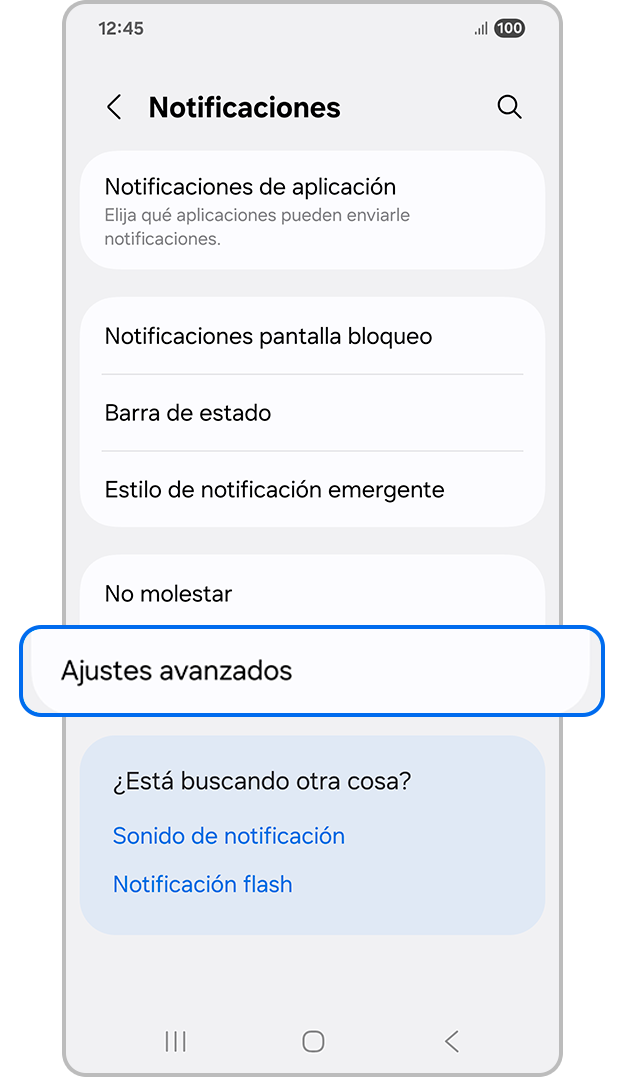
Task: Tap Ajustes avanzados
Action: click(312, 671)
